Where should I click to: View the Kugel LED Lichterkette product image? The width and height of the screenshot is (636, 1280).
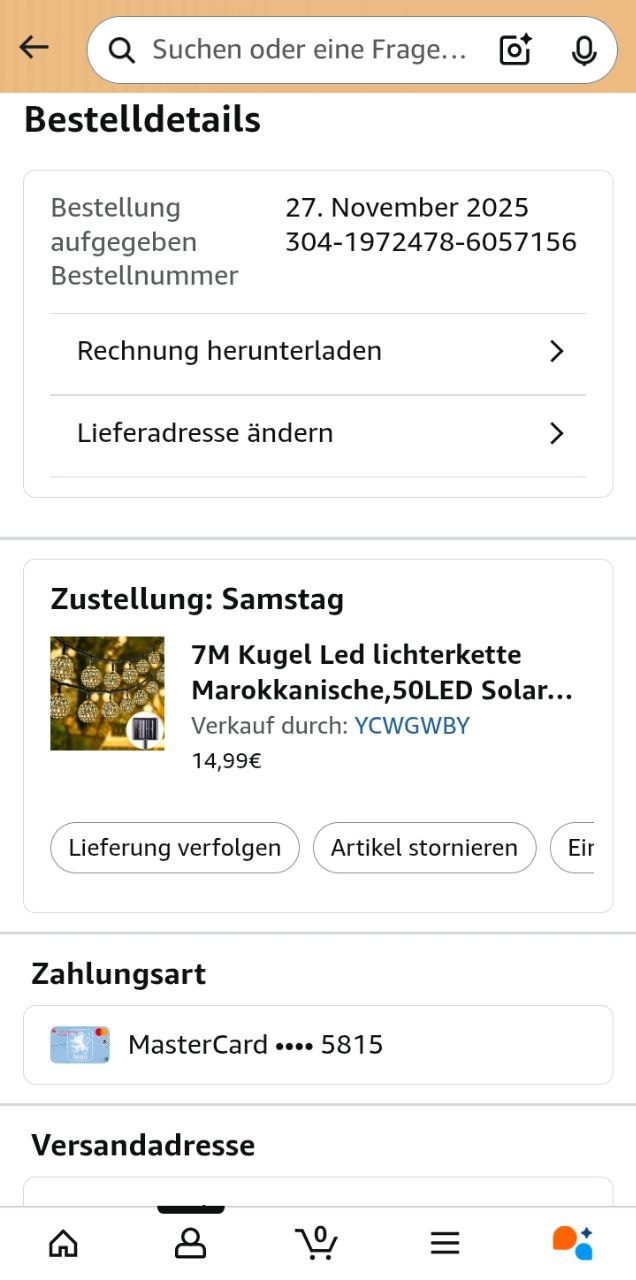(x=107, y=693)
